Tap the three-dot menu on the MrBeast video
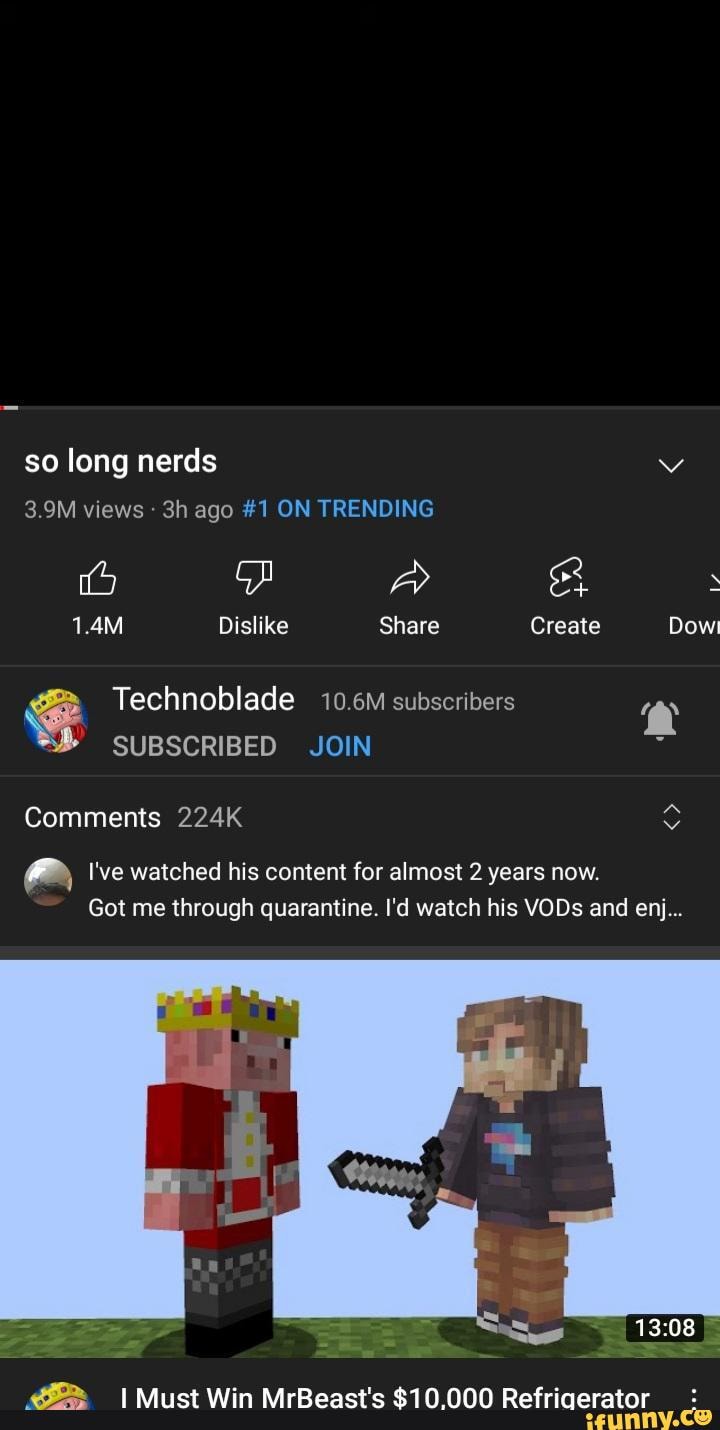The width and height of the screenshot is (720, 1430). 696,1398
